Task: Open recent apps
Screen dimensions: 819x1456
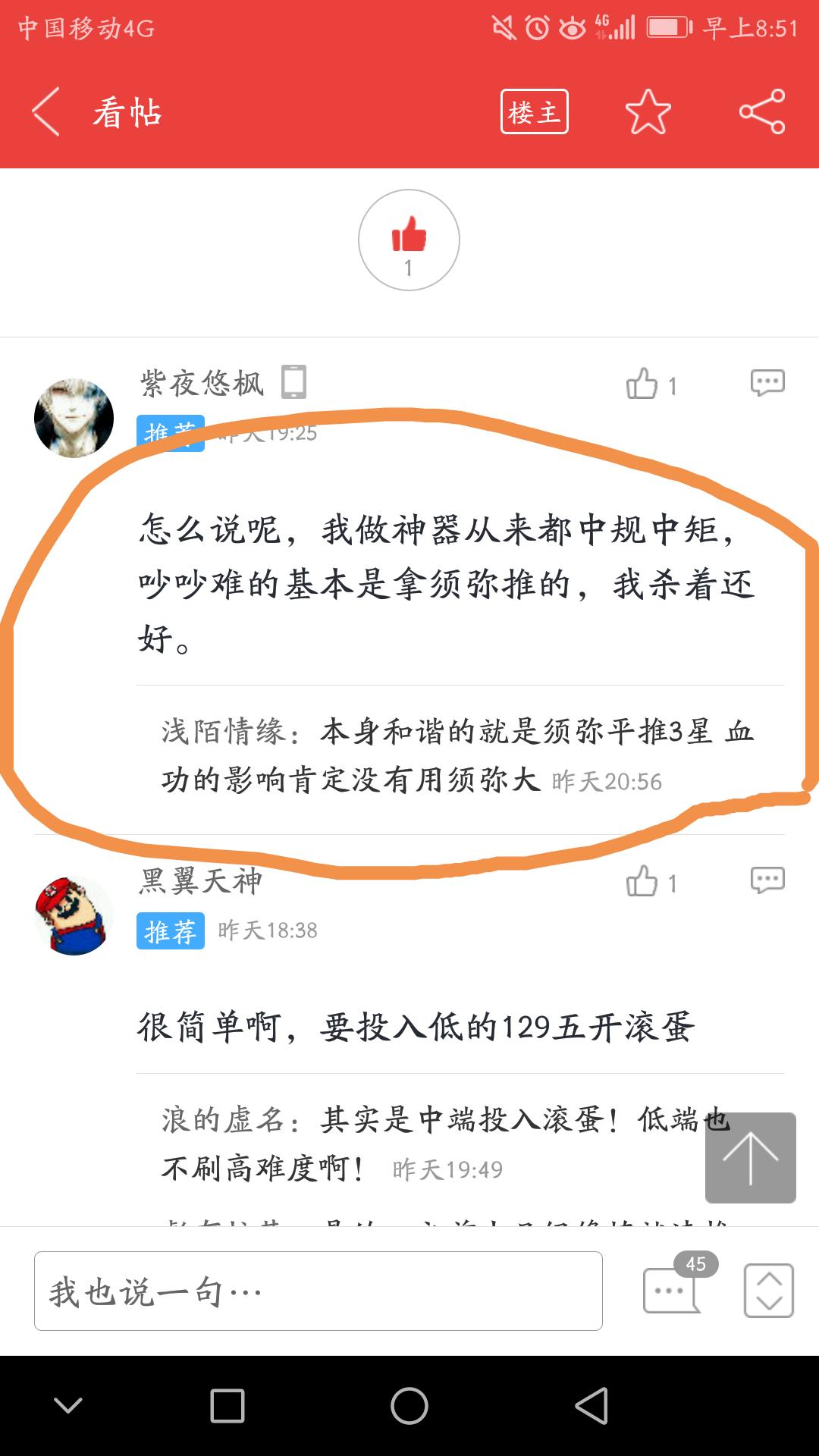Action: (x=227, y=1406)
